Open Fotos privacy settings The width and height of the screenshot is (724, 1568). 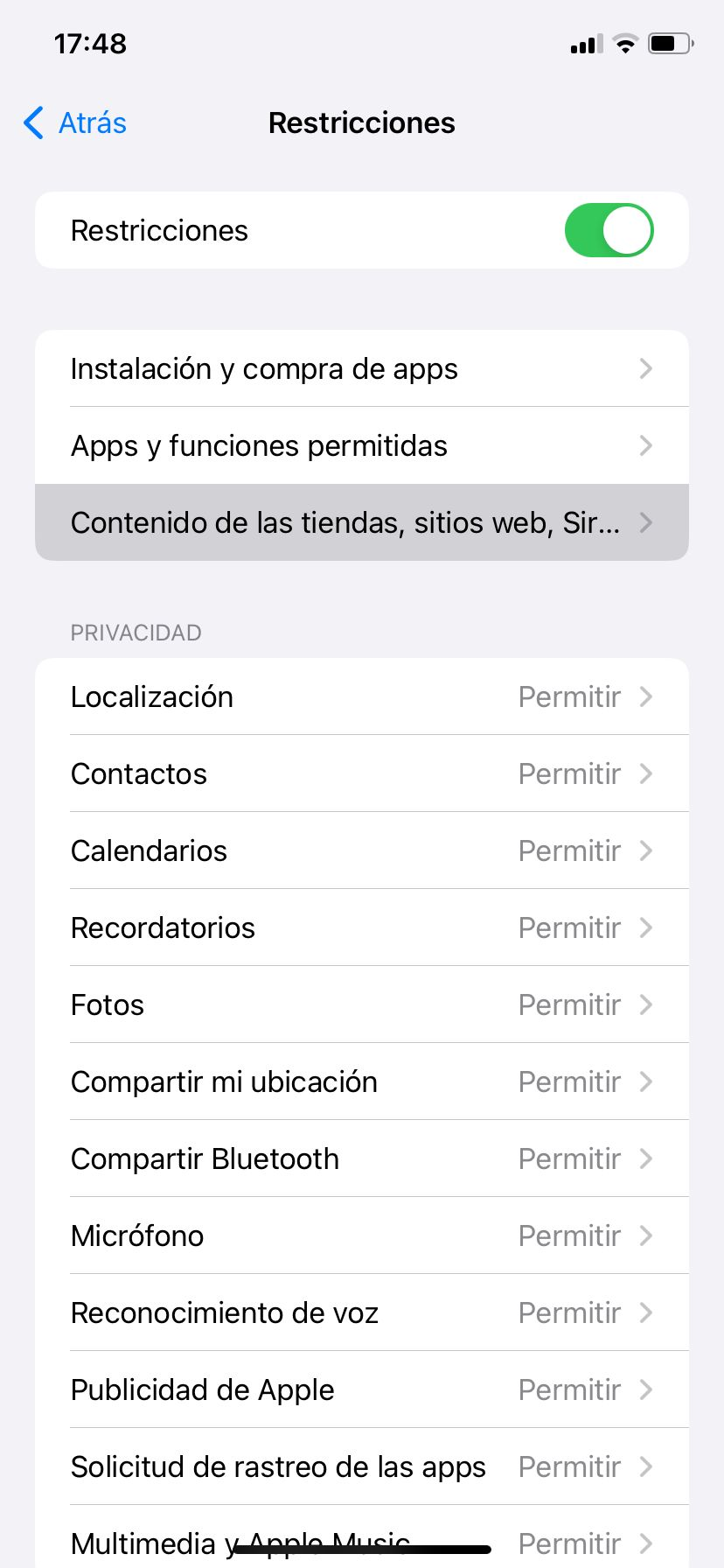(x=361, y=1005)
